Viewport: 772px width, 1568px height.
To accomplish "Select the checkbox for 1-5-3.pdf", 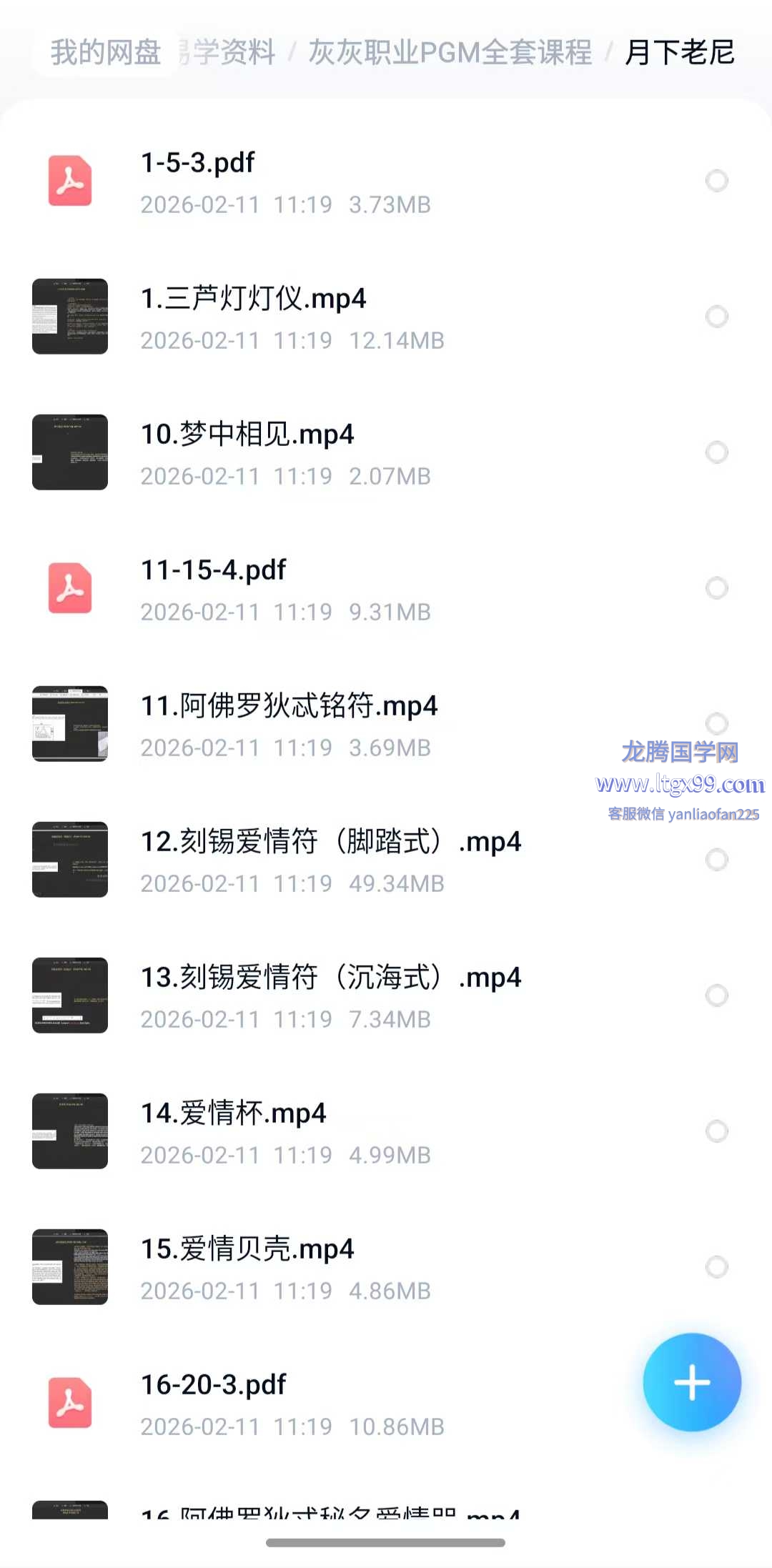I will (716, 181).
